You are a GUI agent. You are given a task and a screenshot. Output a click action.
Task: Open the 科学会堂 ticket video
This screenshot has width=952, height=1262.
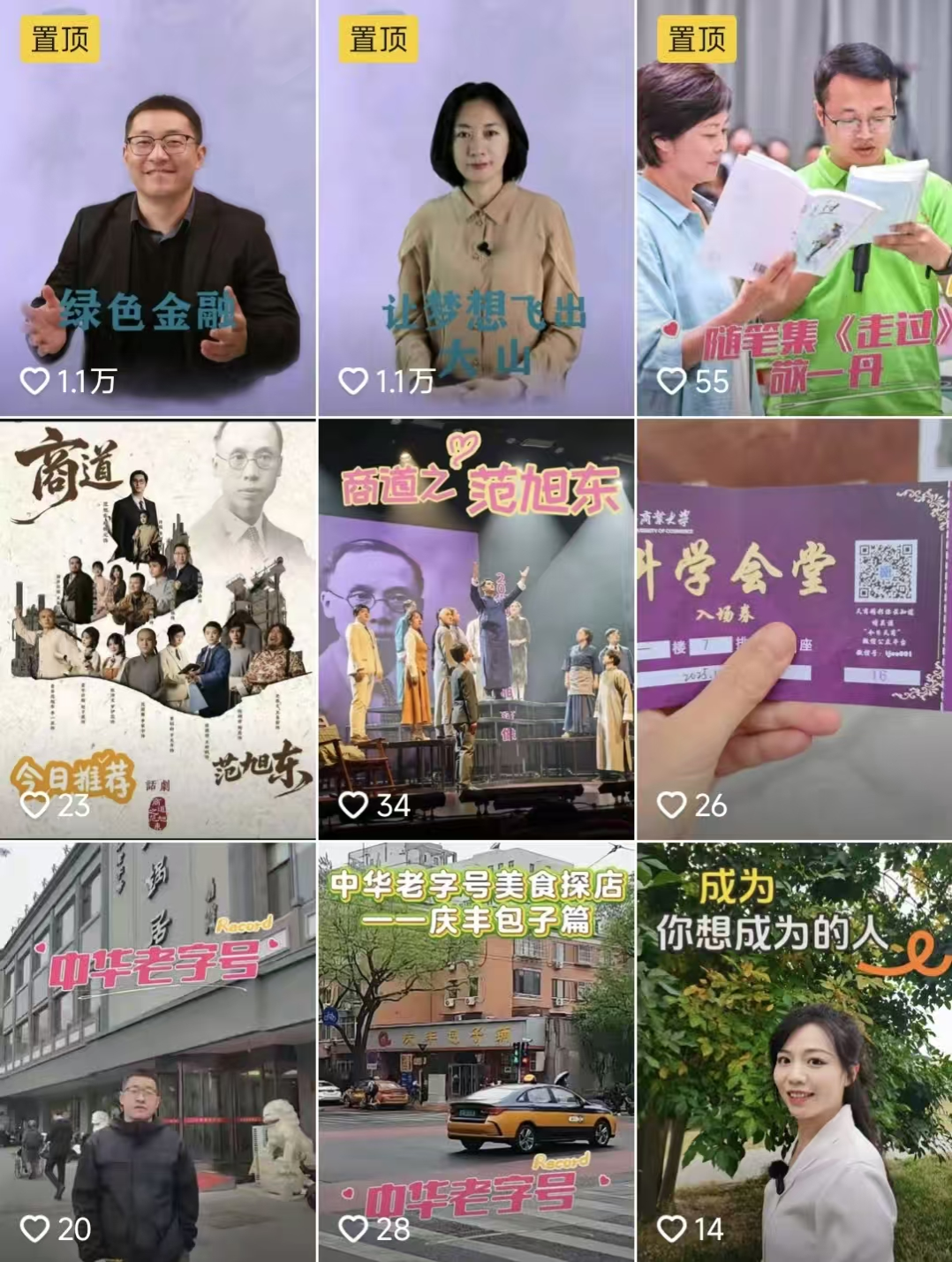pos(794,629)
